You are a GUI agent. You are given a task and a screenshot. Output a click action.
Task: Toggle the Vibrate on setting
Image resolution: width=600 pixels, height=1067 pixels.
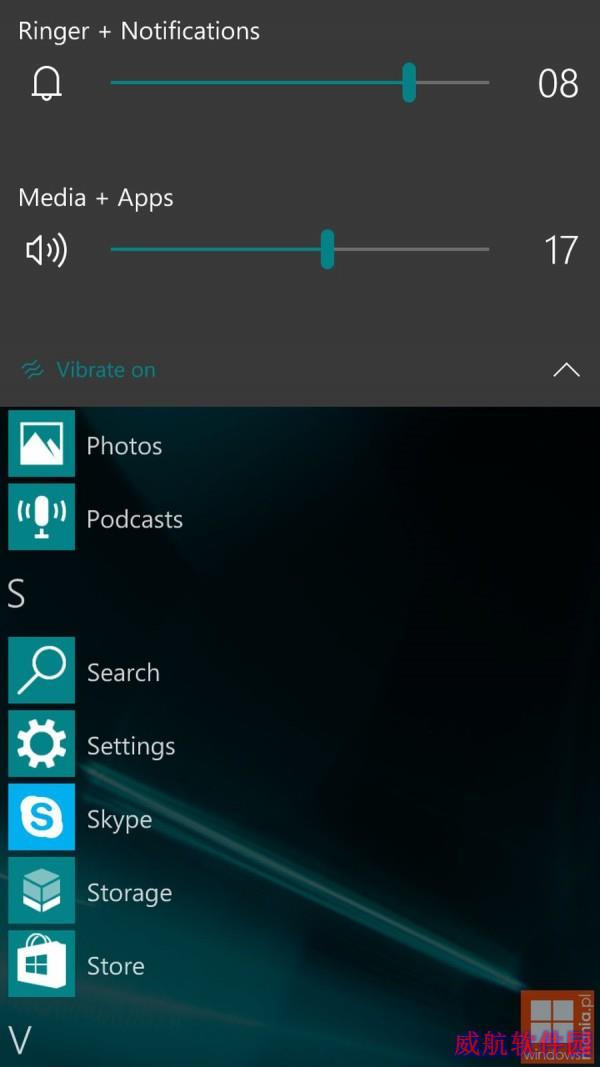(x=88, y=370)
